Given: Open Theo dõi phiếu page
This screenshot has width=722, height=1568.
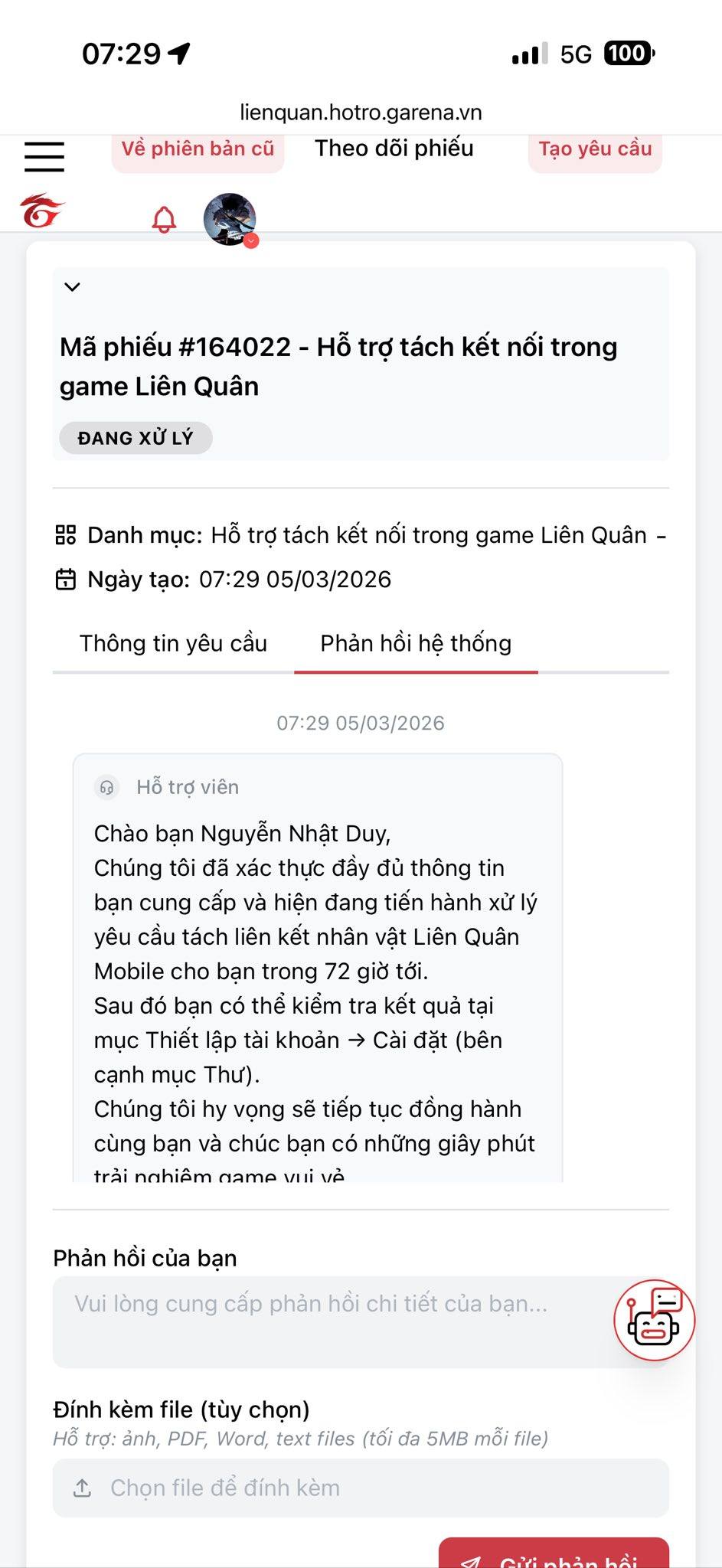Looking at the screenshot, I should pyautogui.click(x=394, y=149).
